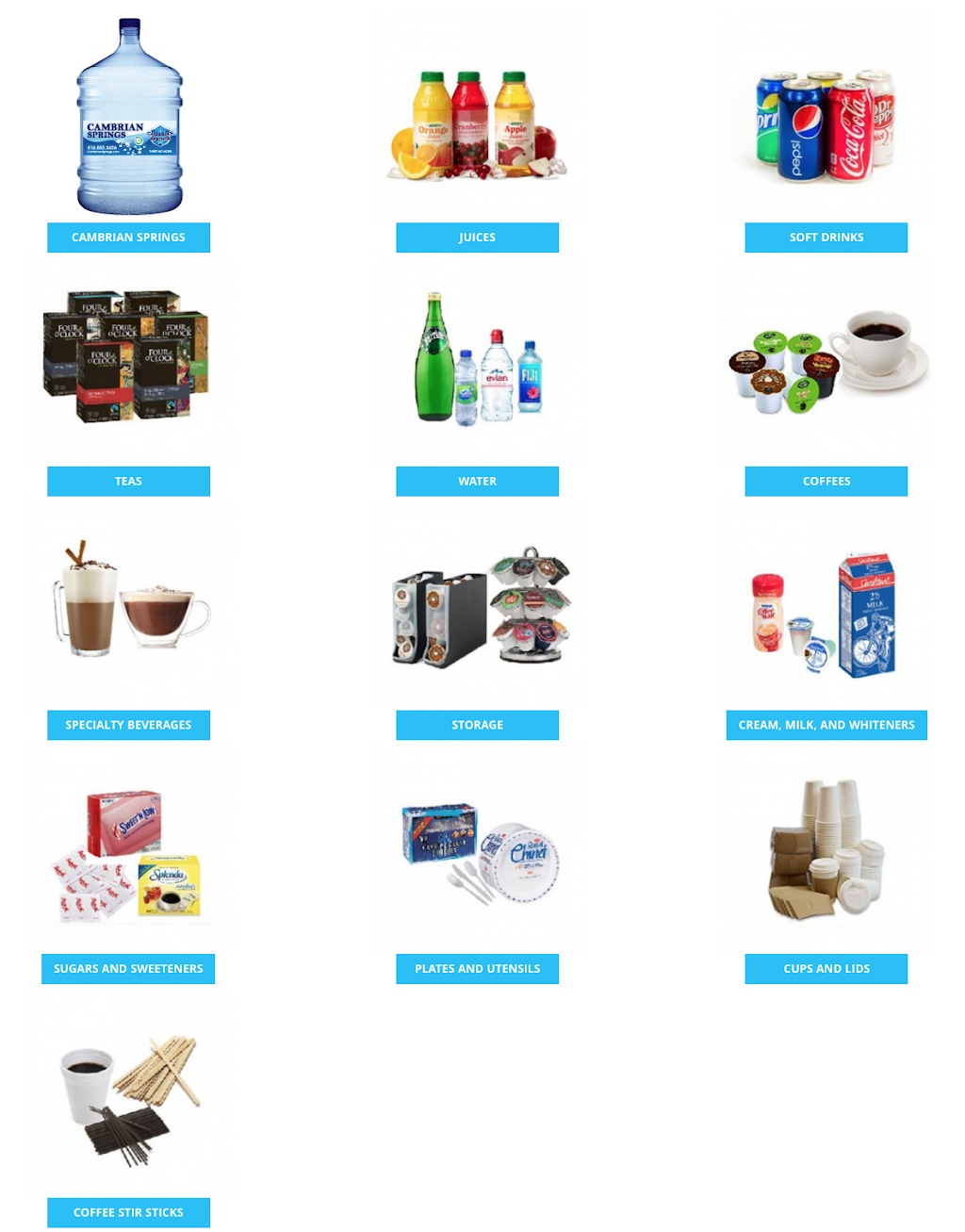Tap the Four O'Clock tea boxes image
Viewport: 965px width, 1232px height.
(126, 356)
